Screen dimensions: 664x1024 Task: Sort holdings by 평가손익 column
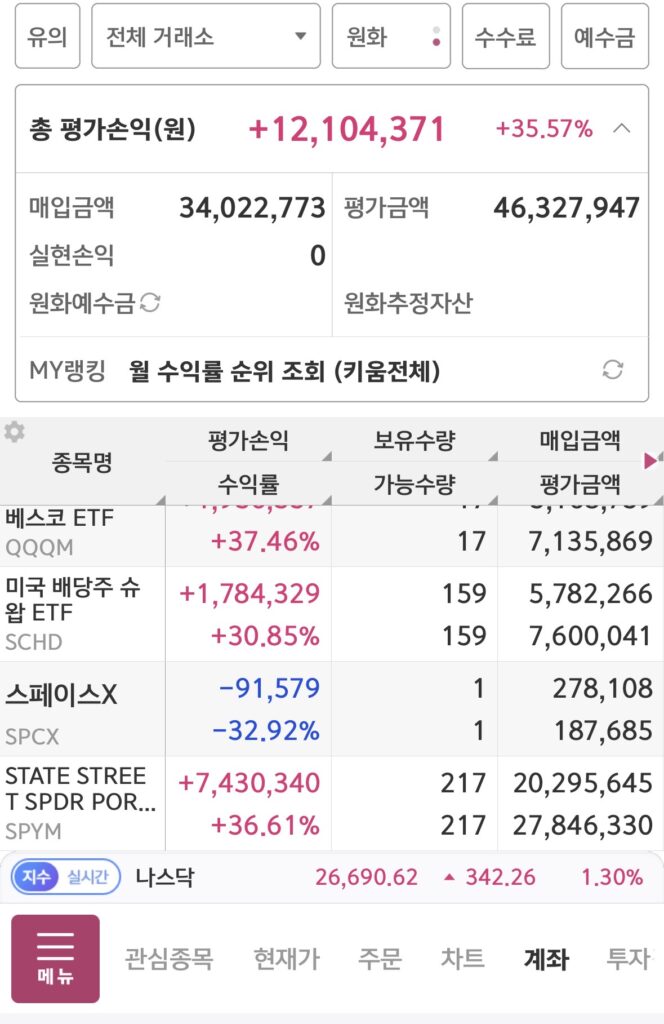[x=248, y=440]
